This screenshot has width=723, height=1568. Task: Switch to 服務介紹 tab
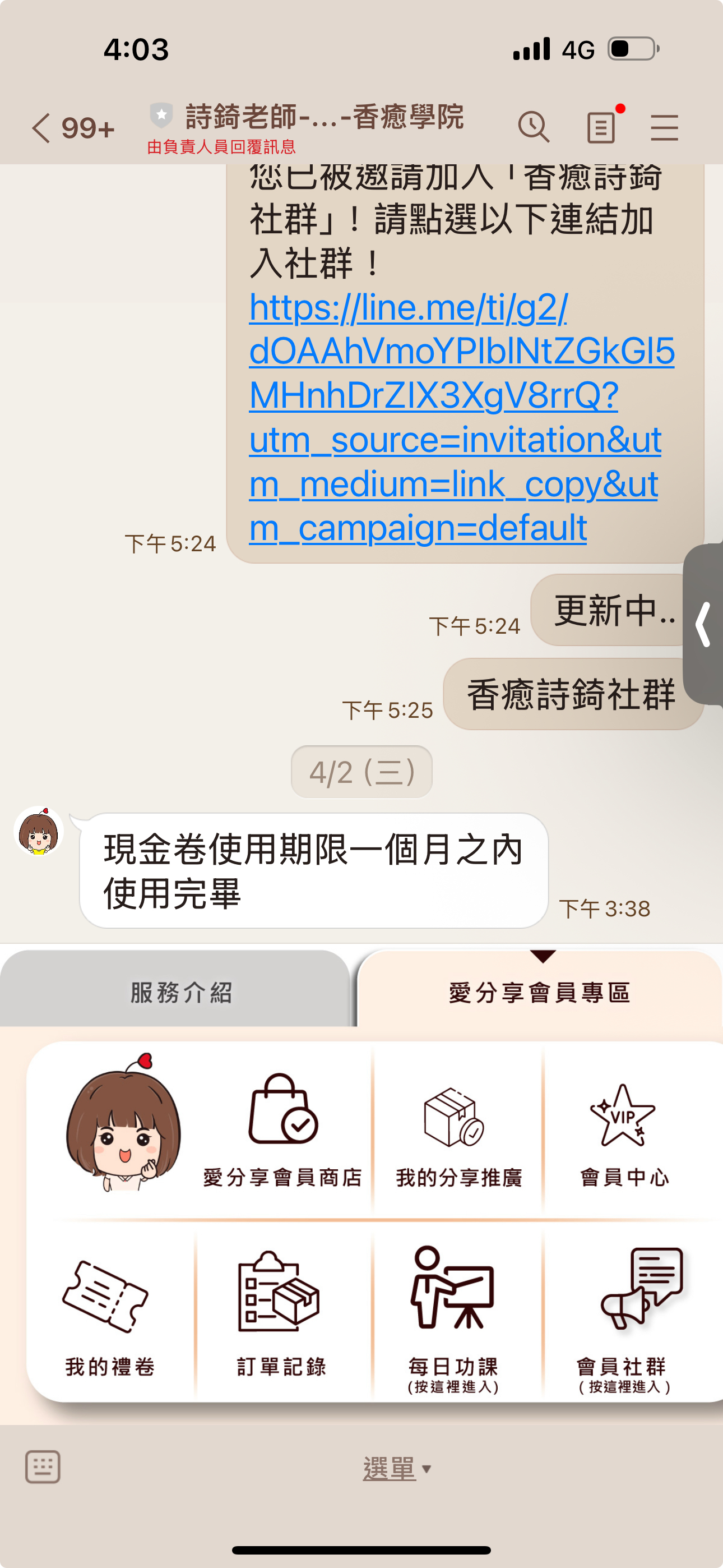pyautogui.click(x=180, y=992)
